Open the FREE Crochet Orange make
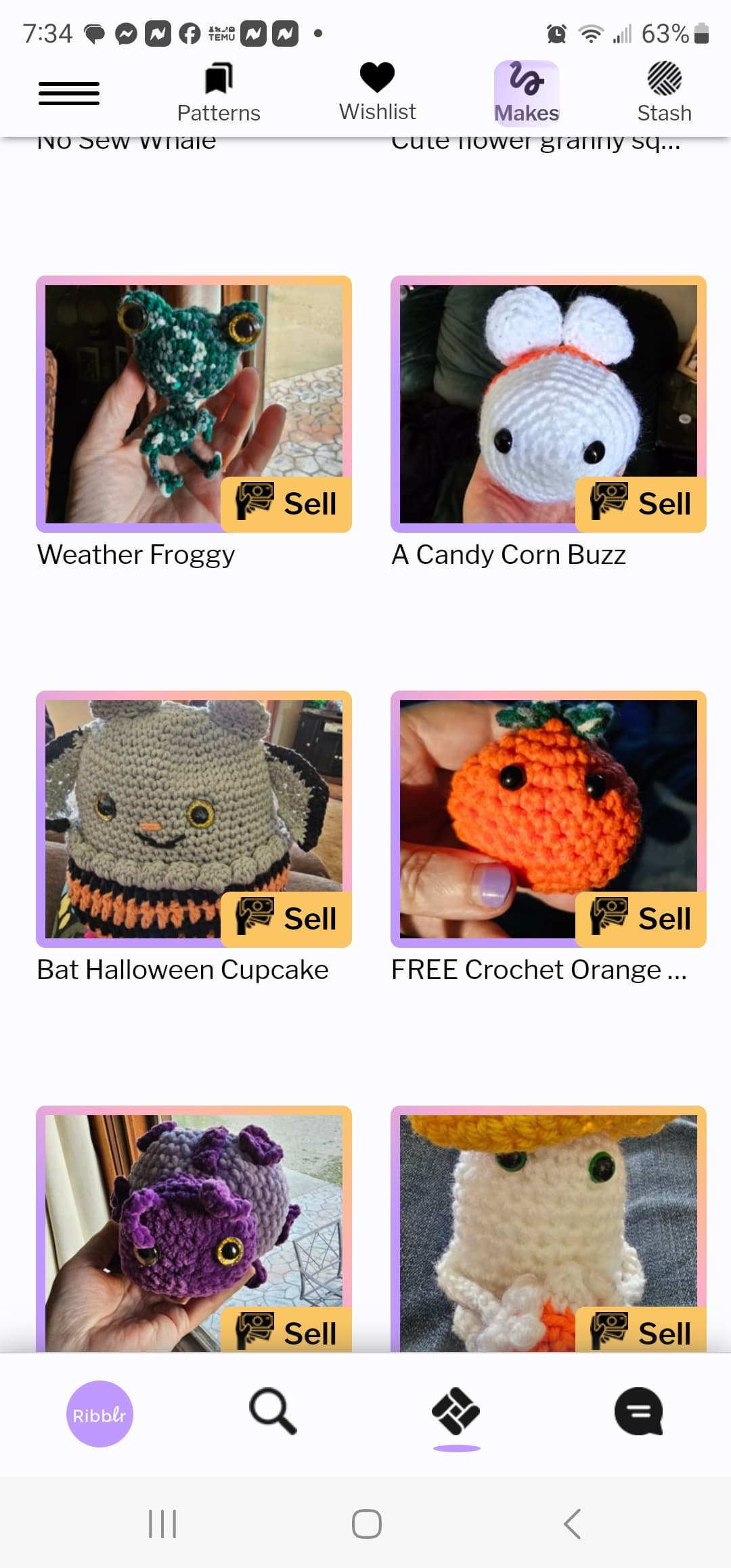731x1568 pixels. 548,819
